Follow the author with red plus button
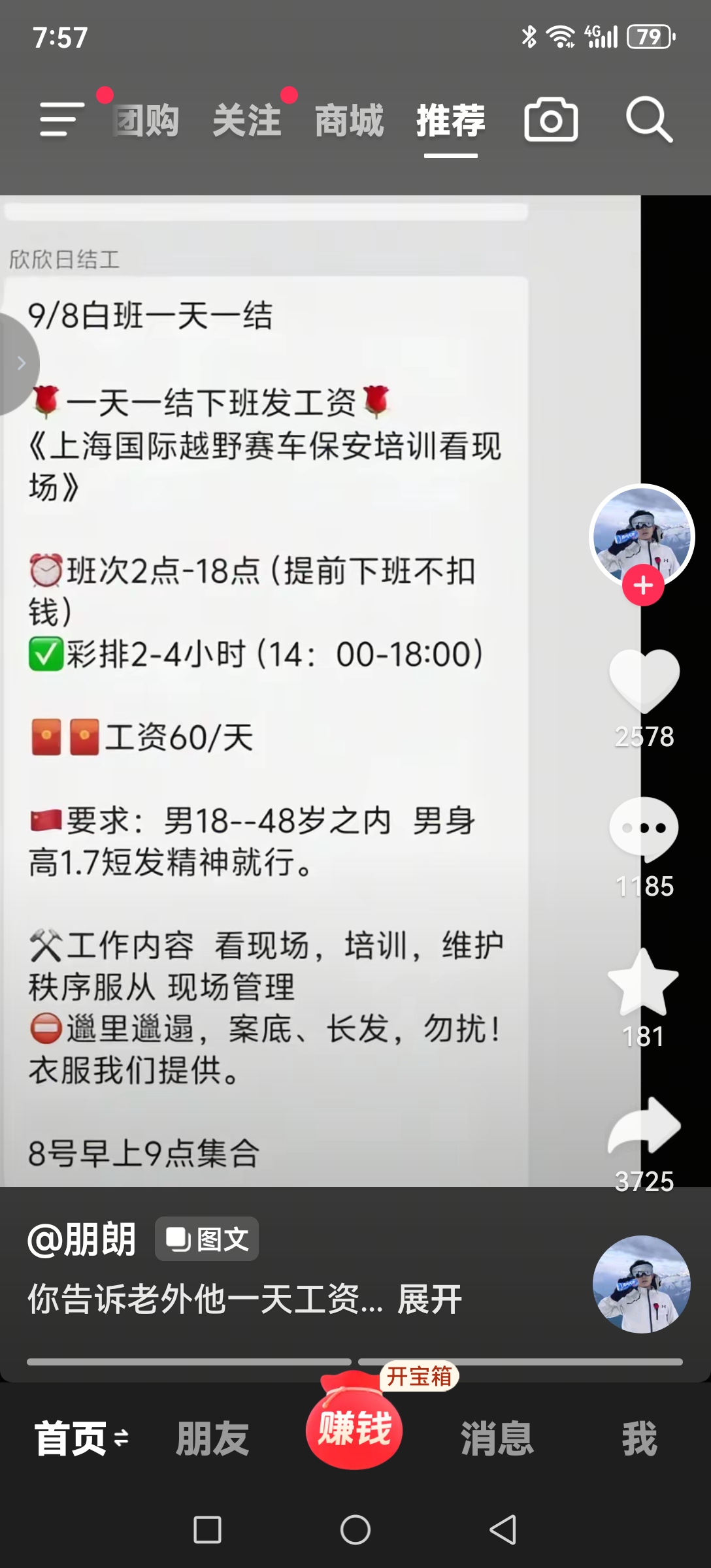The image size is (711, 1568). (x=643, y=585)
